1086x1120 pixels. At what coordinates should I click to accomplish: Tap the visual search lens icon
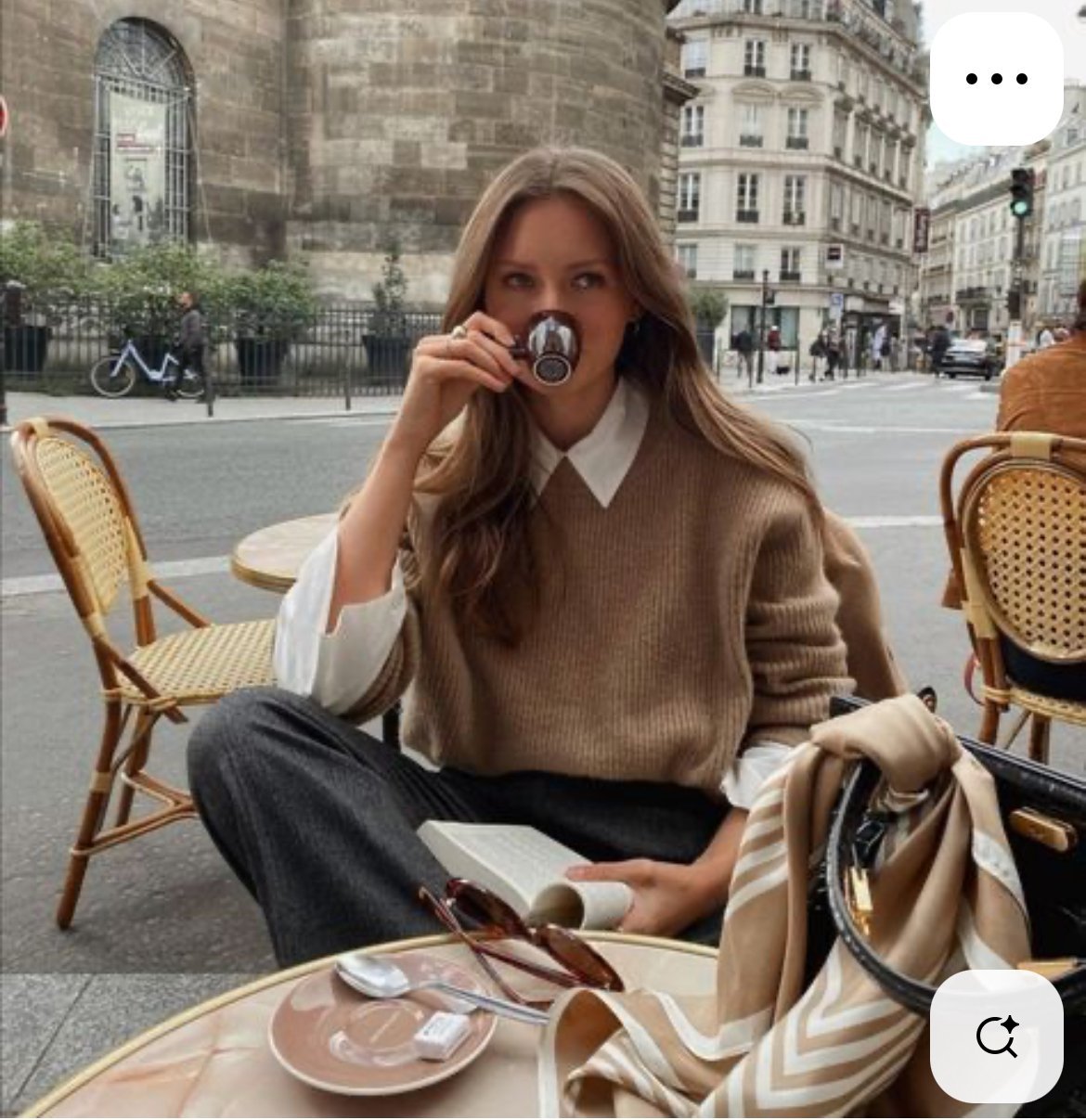pyautogui.click(x=997, y=1036)
